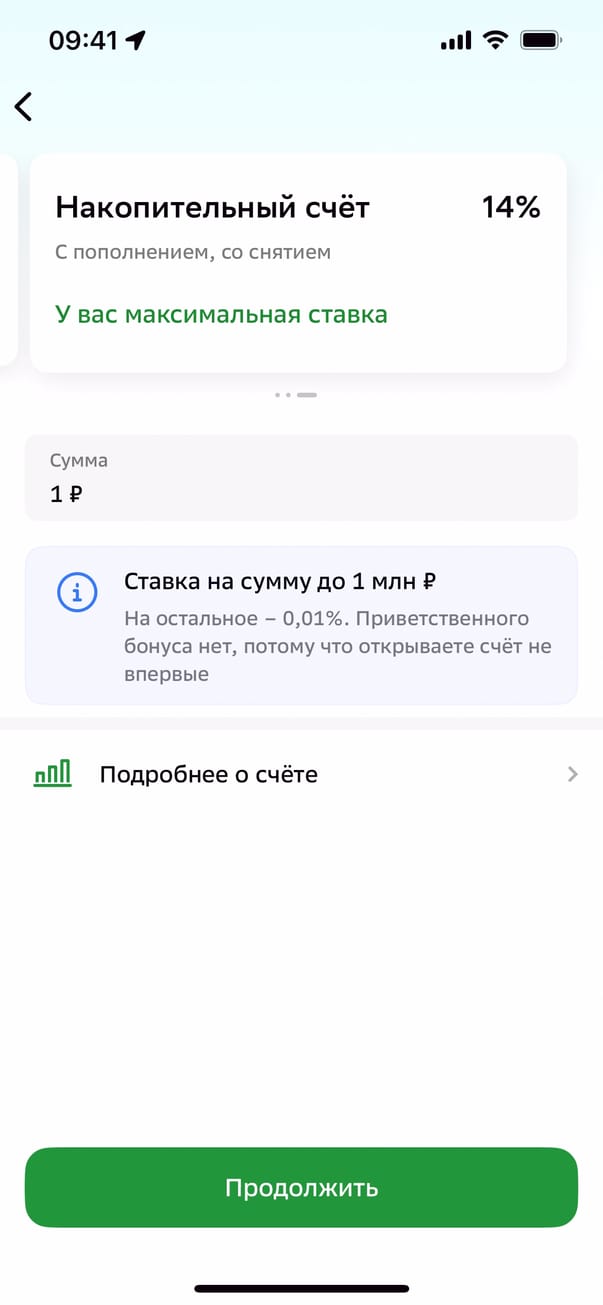
Task: Edit the Сумма amount field
Action: (300, 478)
